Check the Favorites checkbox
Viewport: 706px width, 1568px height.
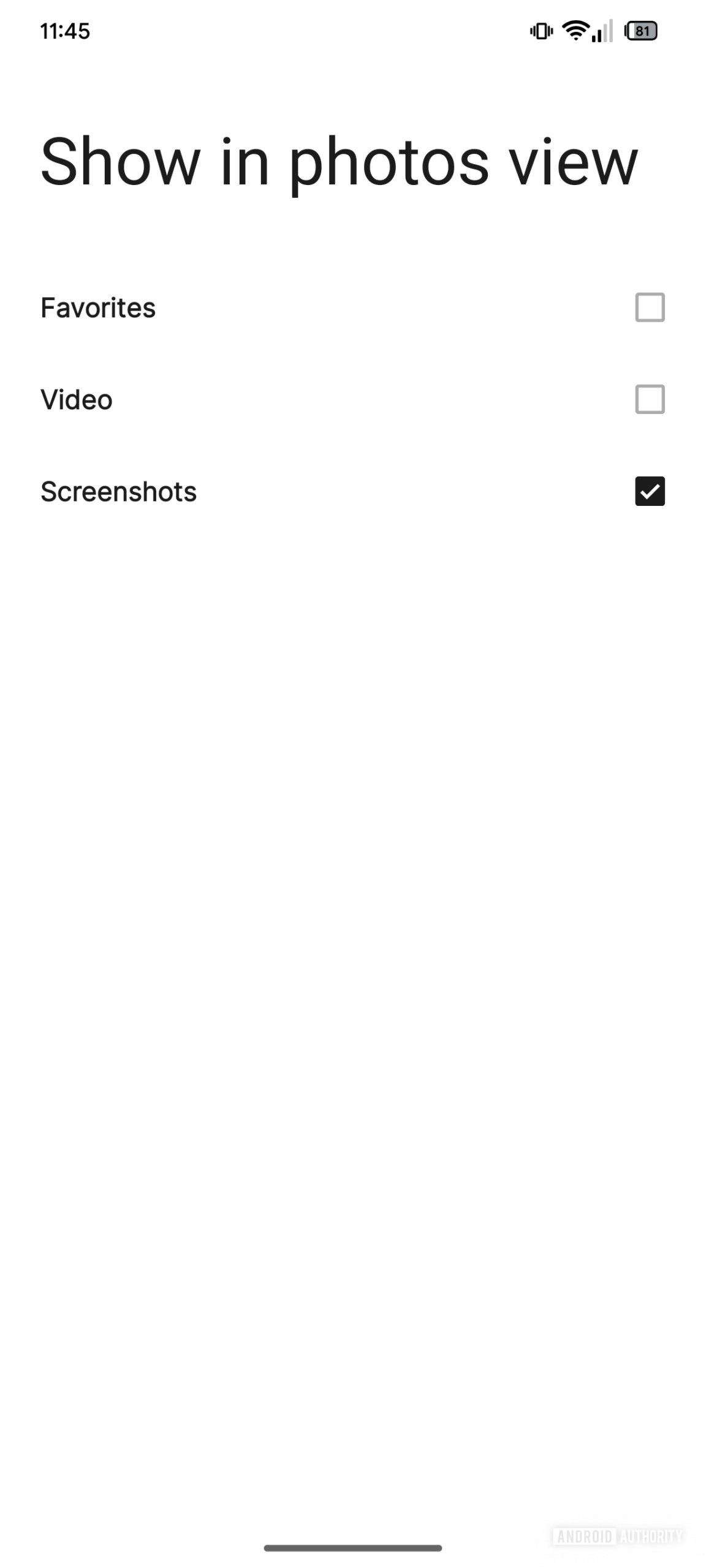650,307
